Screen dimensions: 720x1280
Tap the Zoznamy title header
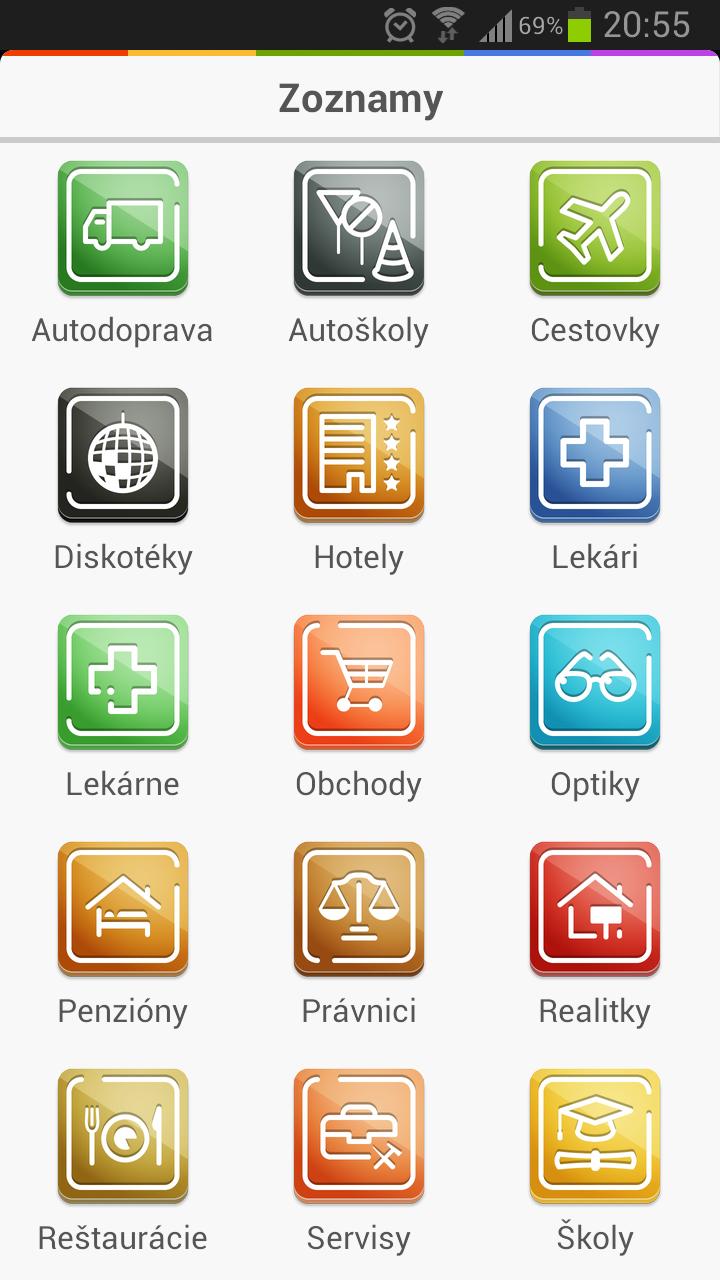pyautogui.click(x=360, y=98)
